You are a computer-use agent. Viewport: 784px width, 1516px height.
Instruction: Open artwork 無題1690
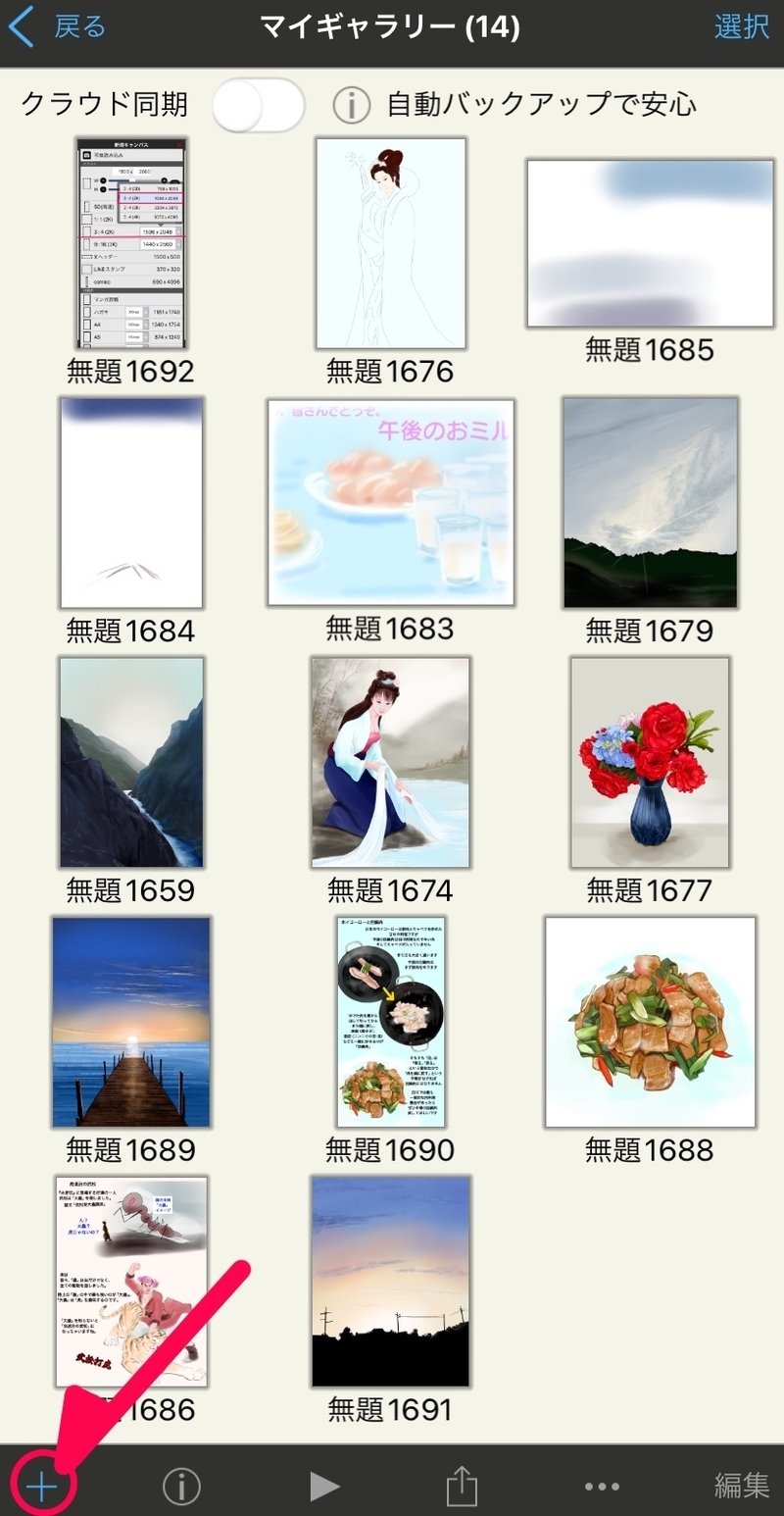(391, 1022)
